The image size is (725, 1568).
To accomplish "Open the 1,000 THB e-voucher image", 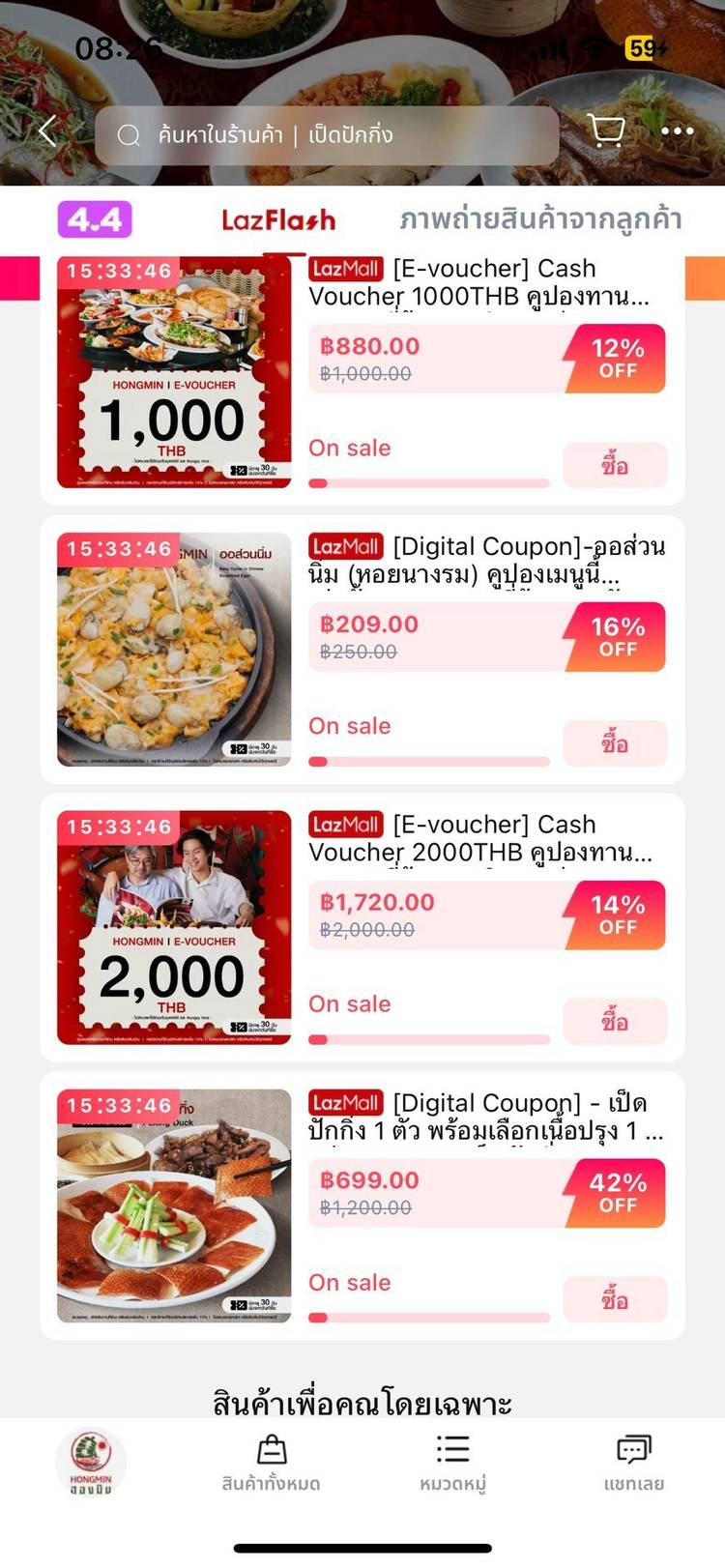I will [x=174, y=372].
